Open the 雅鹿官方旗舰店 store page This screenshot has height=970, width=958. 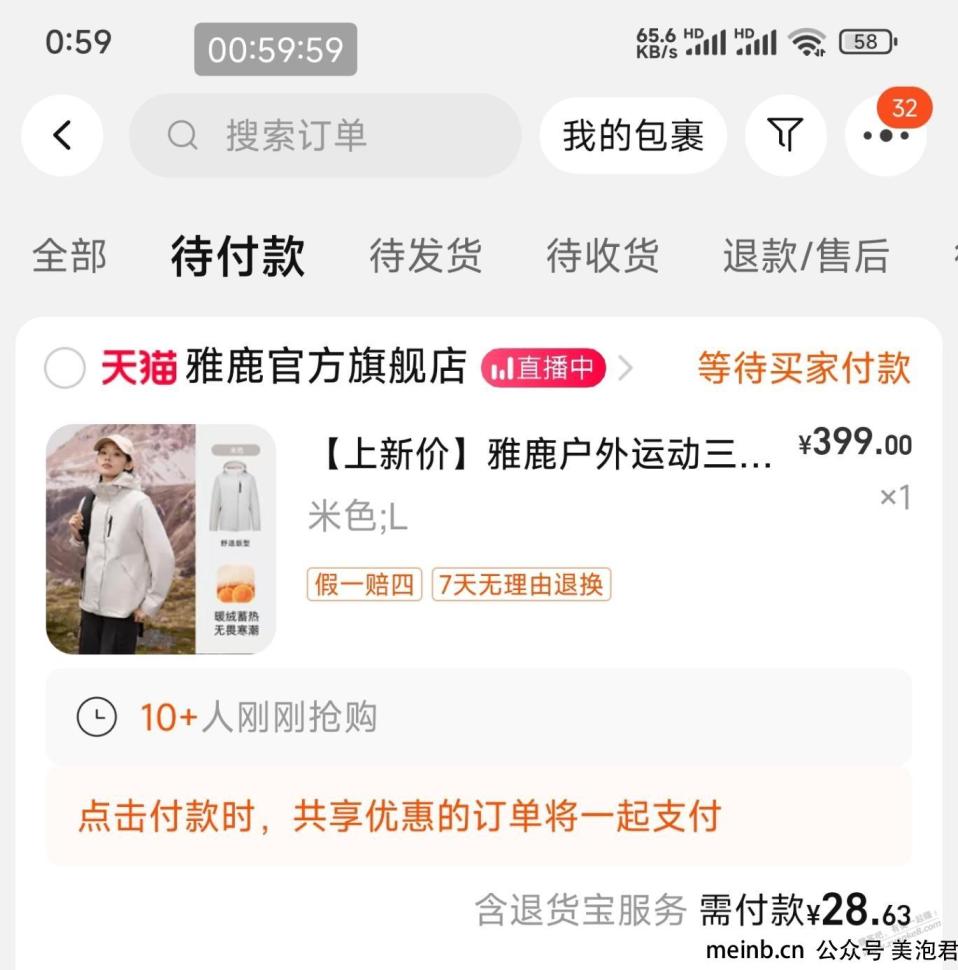[325, 368]
